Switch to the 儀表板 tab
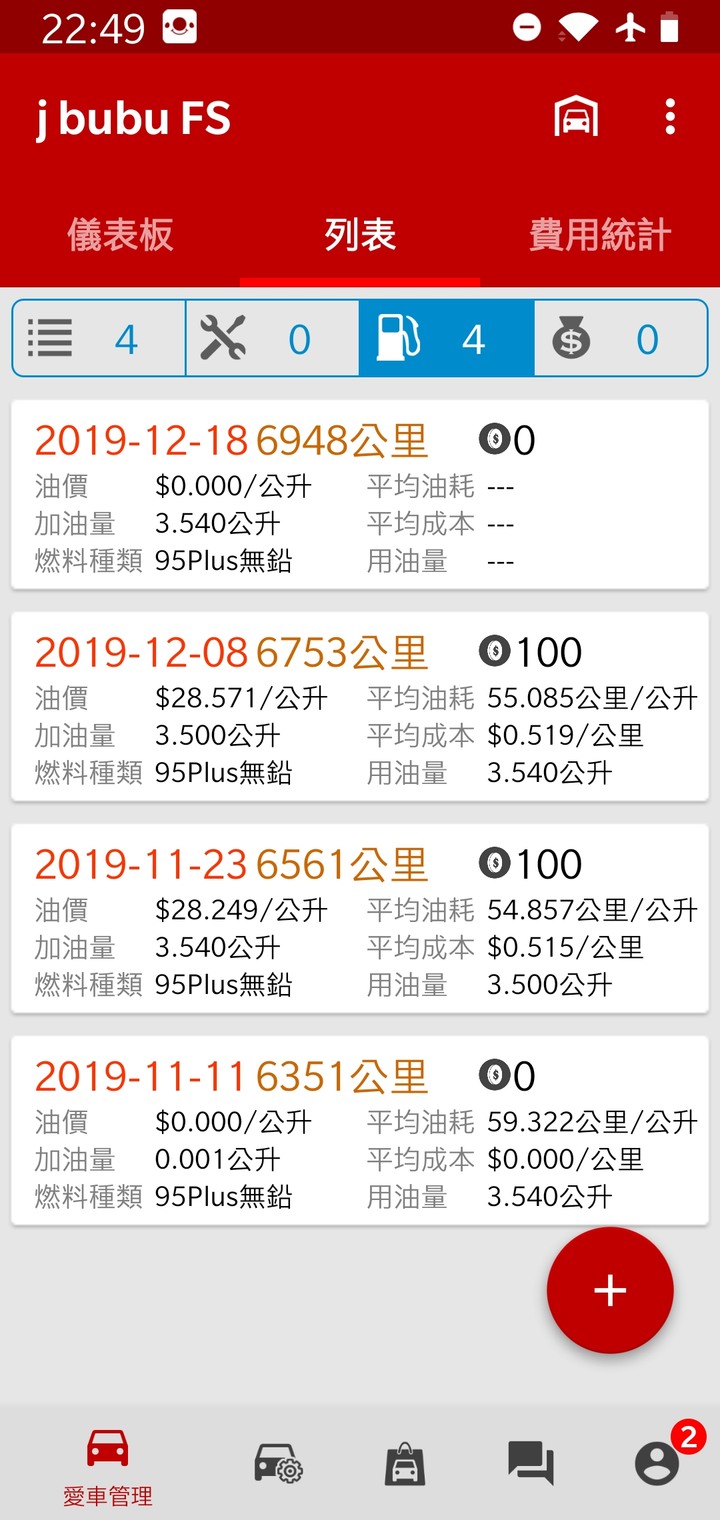The height and width of the screenshot is (1520, 720). [x=120, y=235]
